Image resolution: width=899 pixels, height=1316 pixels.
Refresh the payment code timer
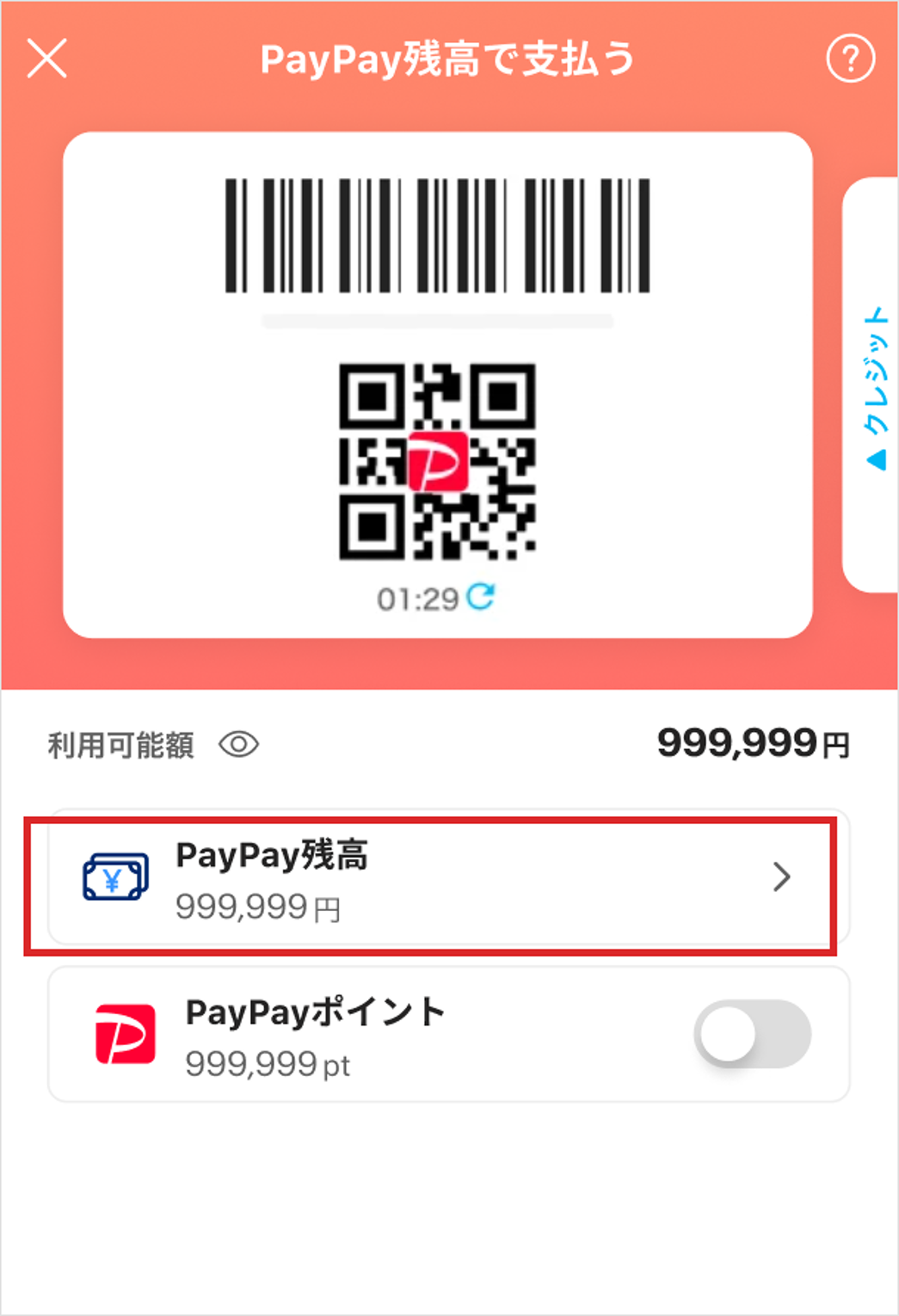[481, 596]
